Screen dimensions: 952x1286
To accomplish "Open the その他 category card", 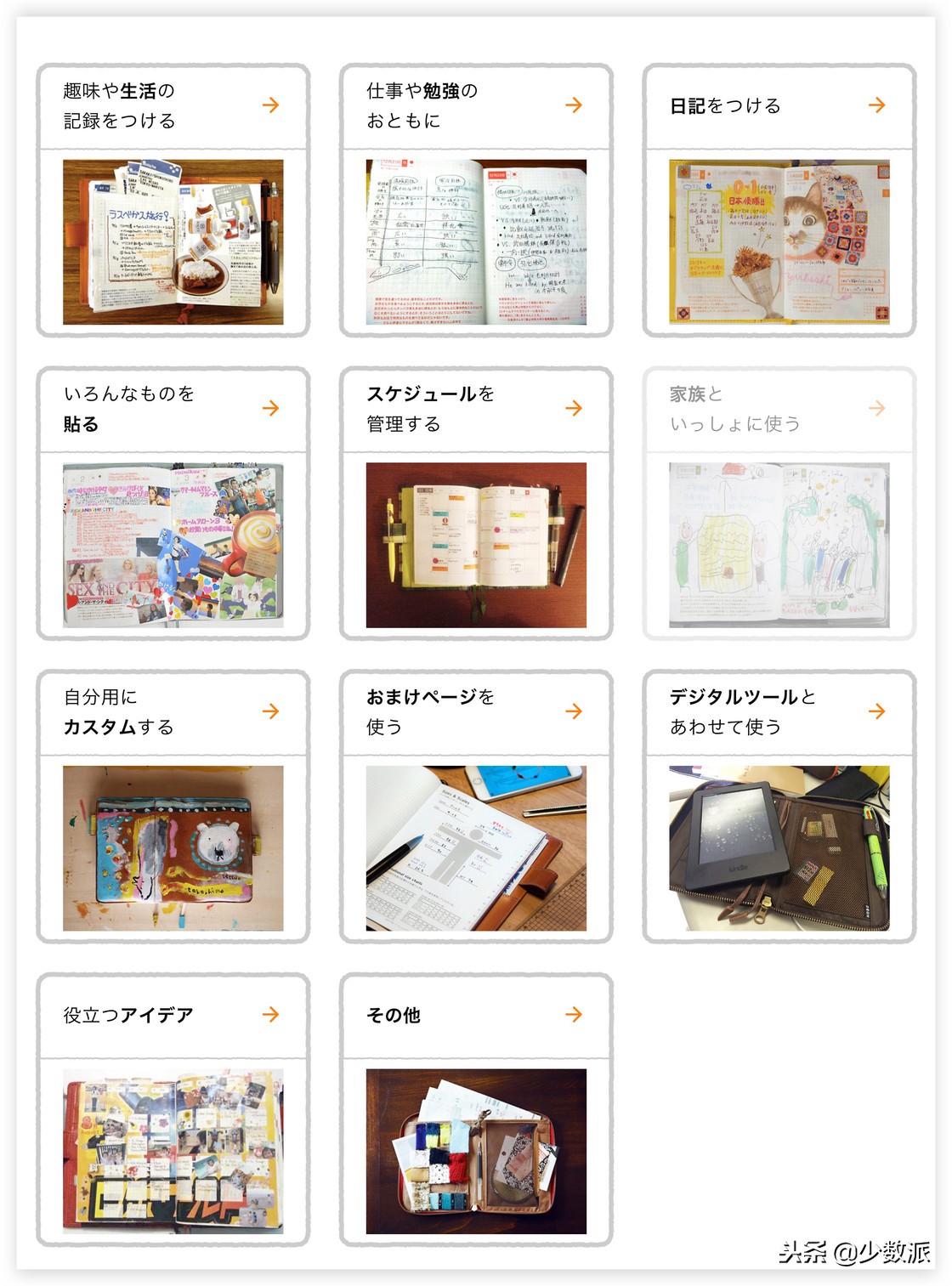I will click(476, 1109).
